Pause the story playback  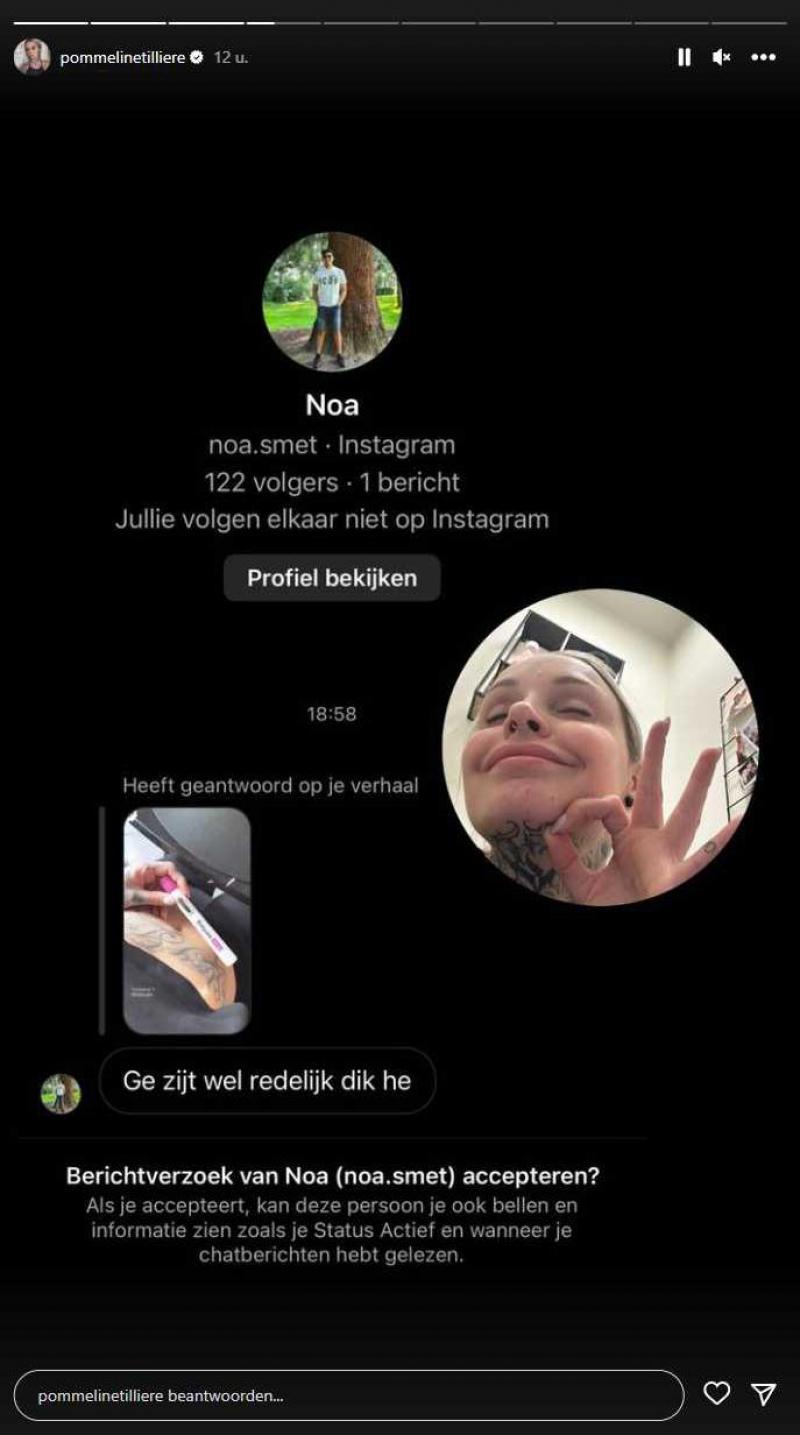click(684, 57)
